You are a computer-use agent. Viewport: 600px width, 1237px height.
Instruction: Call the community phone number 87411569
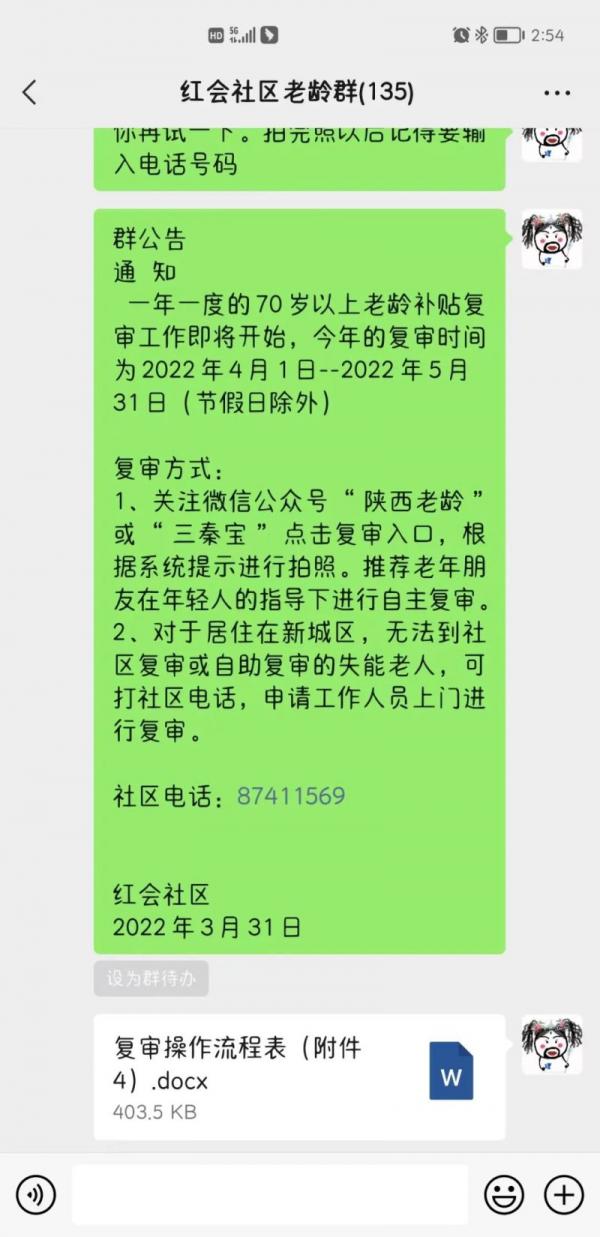pyautogui.click(x=291, y=796)
